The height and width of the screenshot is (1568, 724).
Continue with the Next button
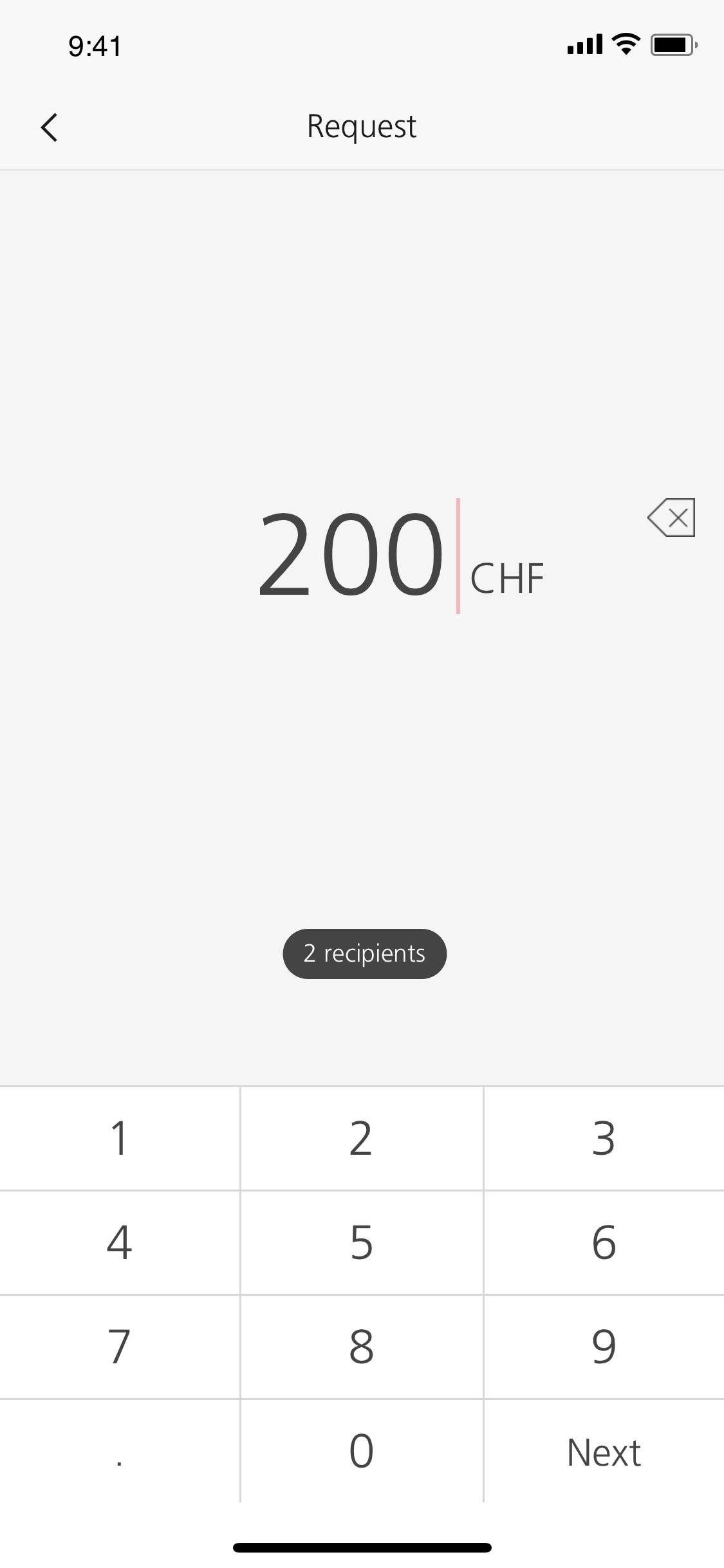(x=603, y=1452)
